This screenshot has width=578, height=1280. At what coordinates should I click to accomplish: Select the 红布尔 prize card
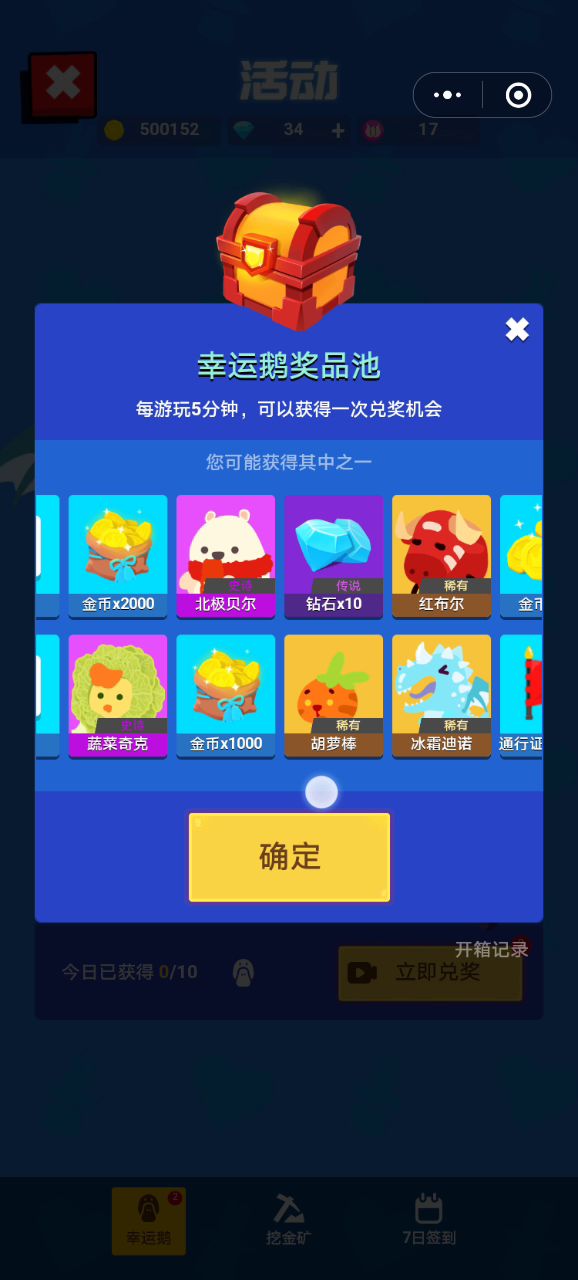pyautogui.click(x=441, y=556)
